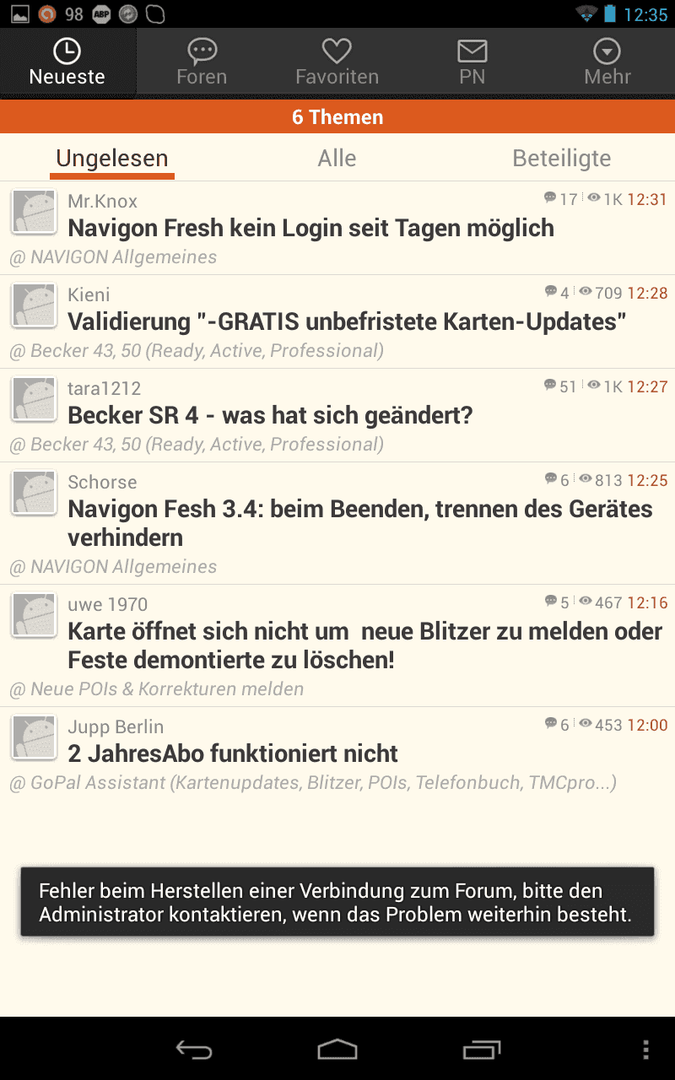Image resolution: width=675 pixels, height=1080 pixels.
Task: Open thread Becker SR 4 by tara1212
Action: tap(338, 416)
